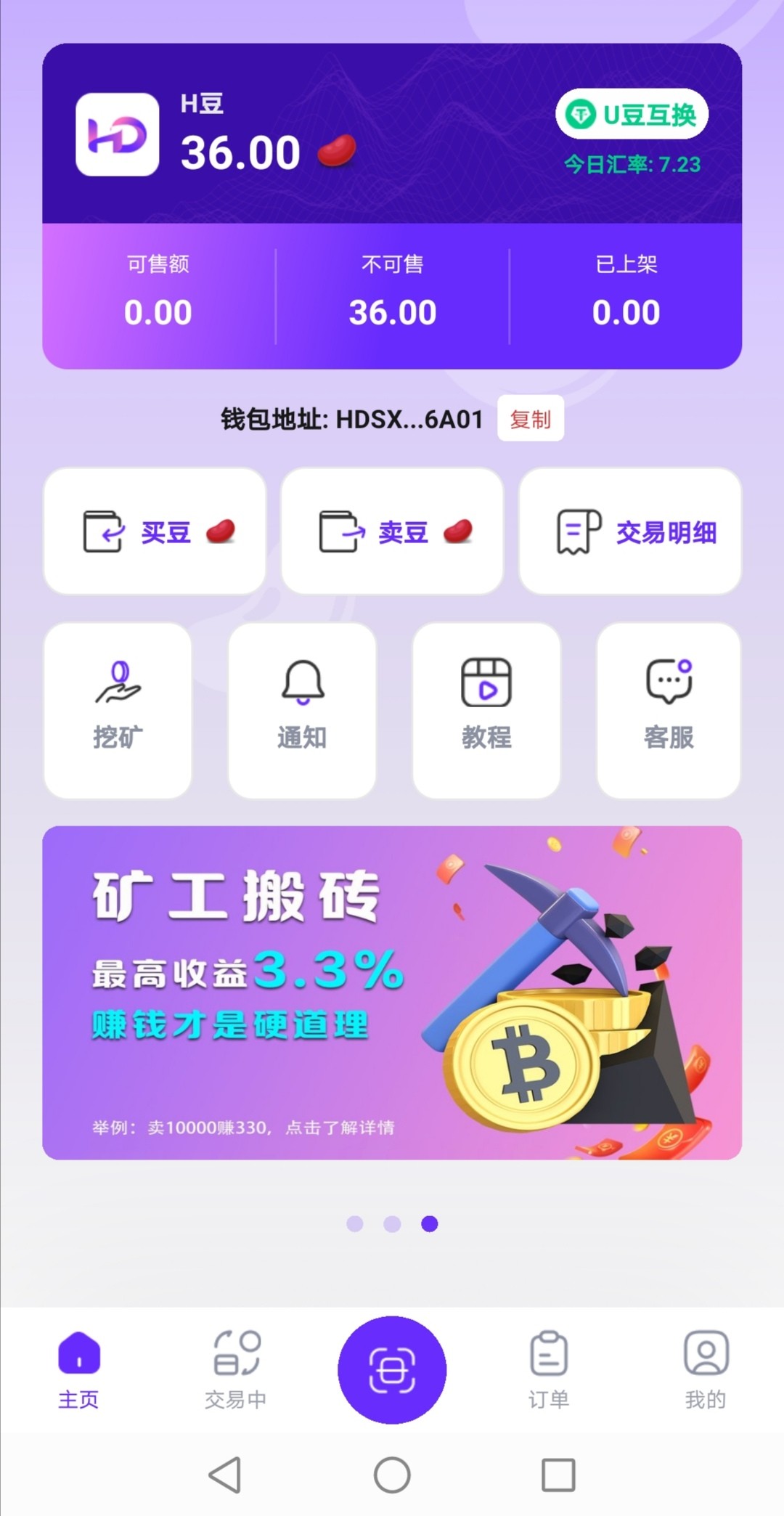The image size is (784, 1516).
Task: Switch to the 订单 orders tab
Action: point(549,1369)
